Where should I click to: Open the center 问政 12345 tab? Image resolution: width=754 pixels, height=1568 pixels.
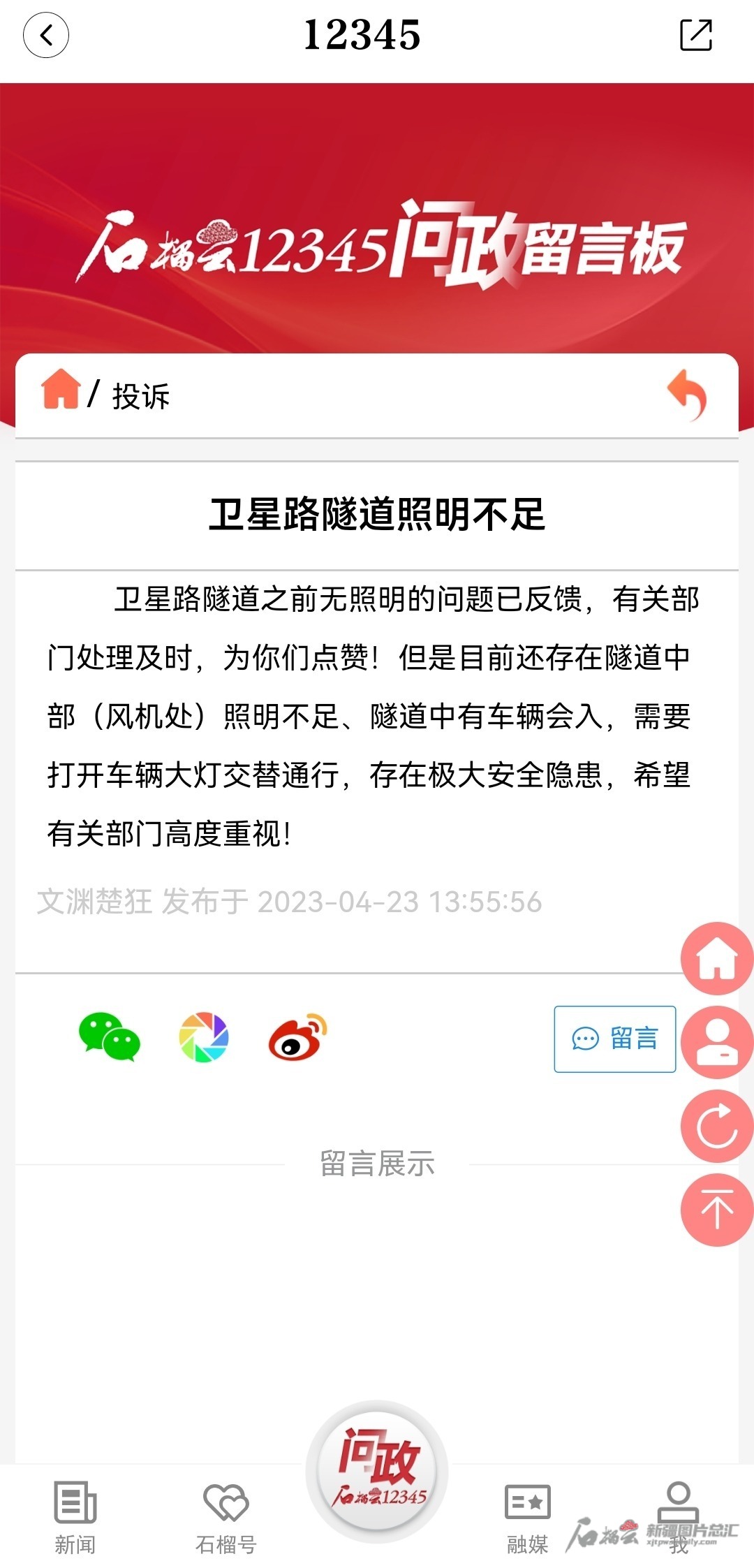377,1470
